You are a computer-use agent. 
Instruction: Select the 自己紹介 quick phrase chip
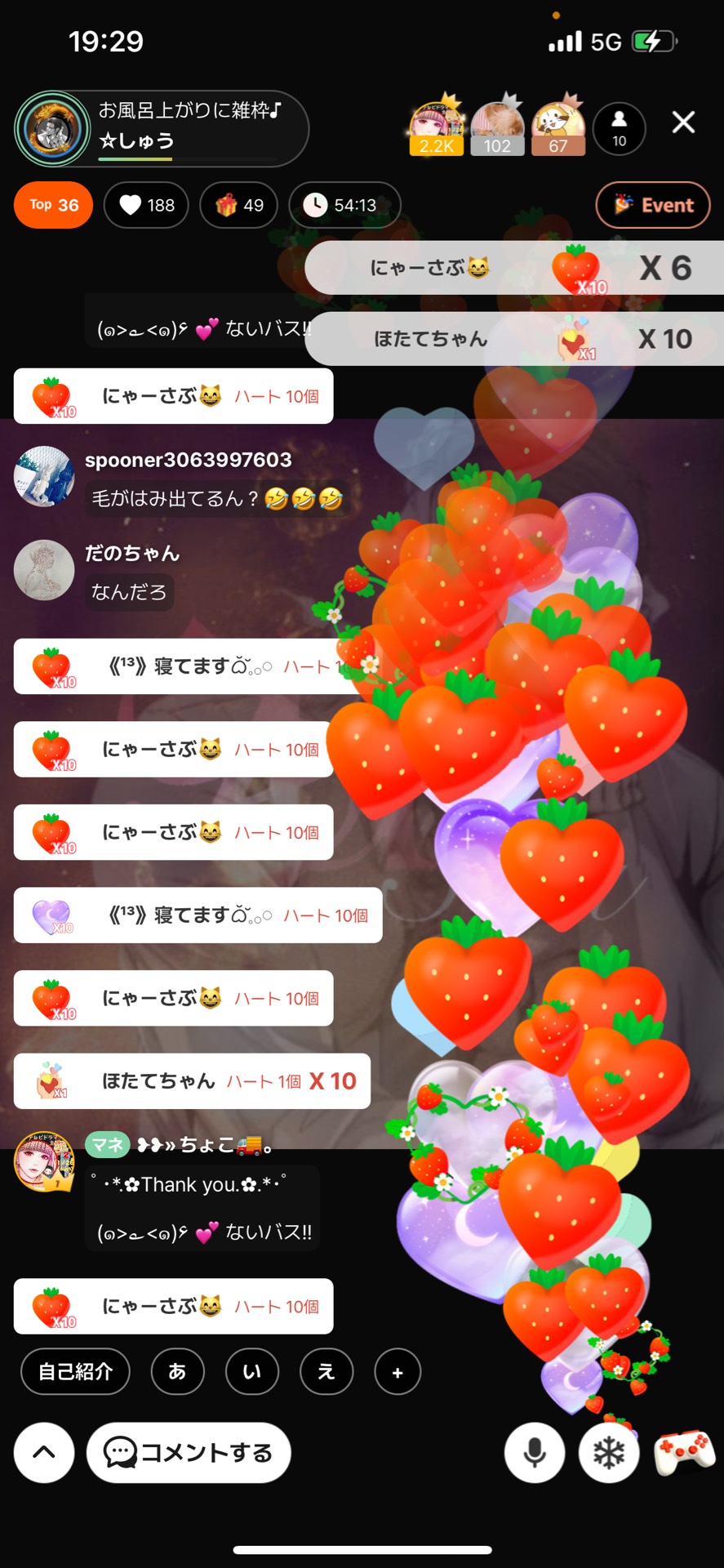click(75, 1372)
